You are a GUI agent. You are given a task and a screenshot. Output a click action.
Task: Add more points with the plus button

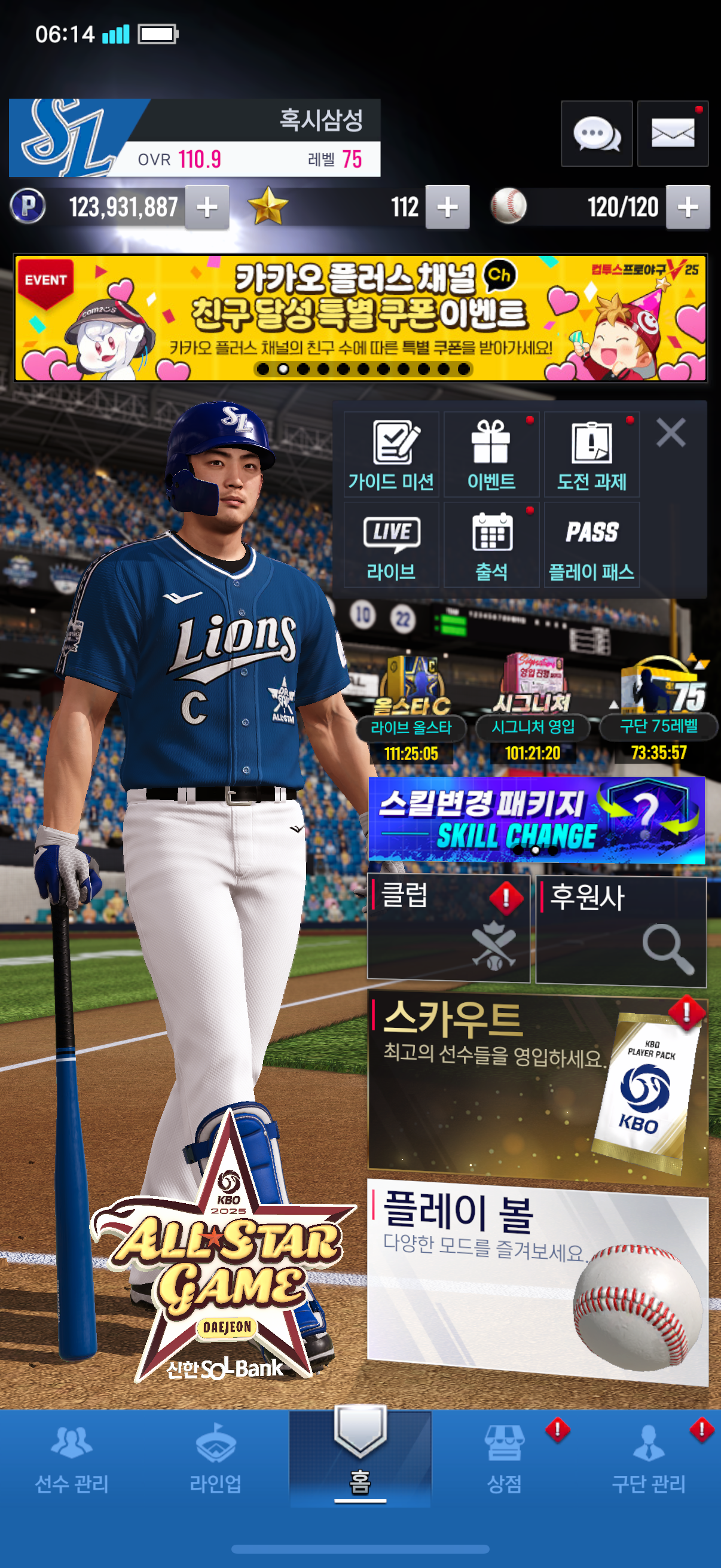(x=207, y=207)
